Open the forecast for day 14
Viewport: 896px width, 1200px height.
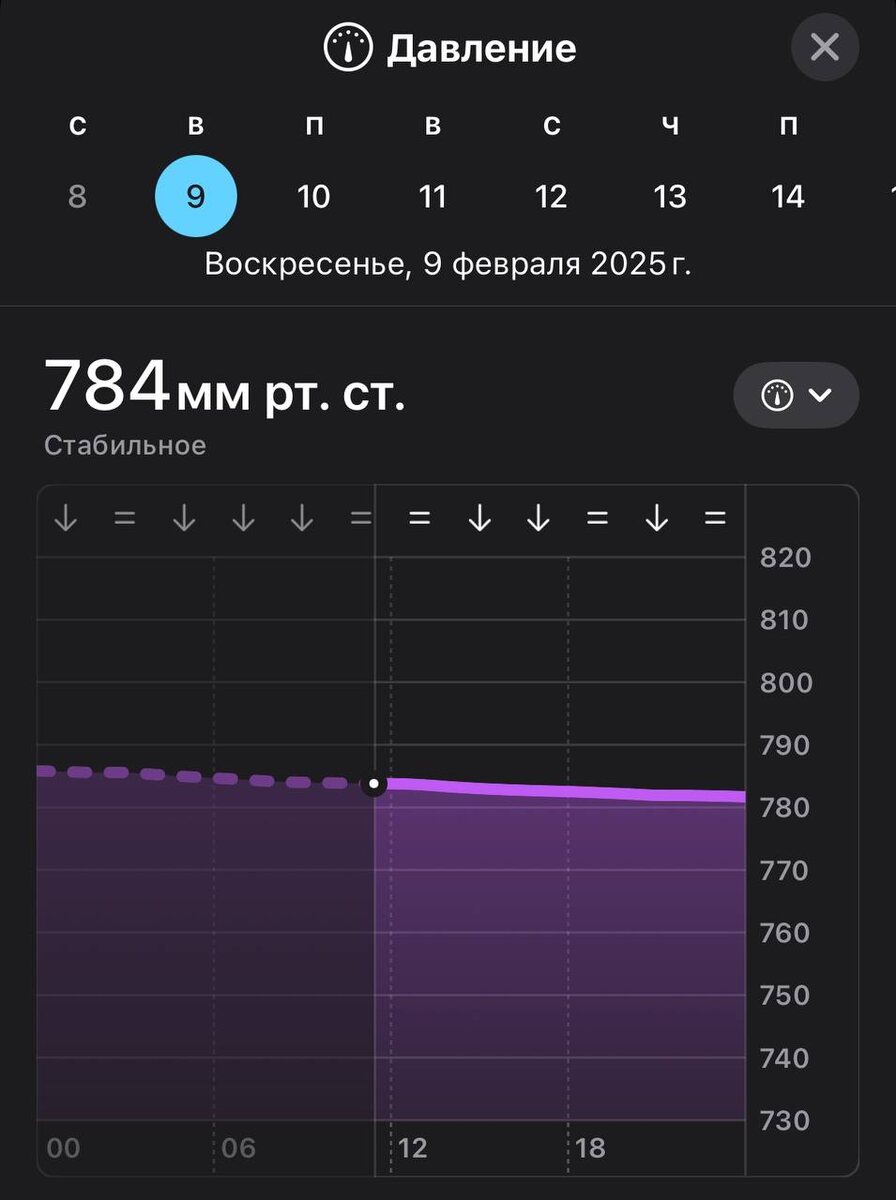click(x=788, y=196)
